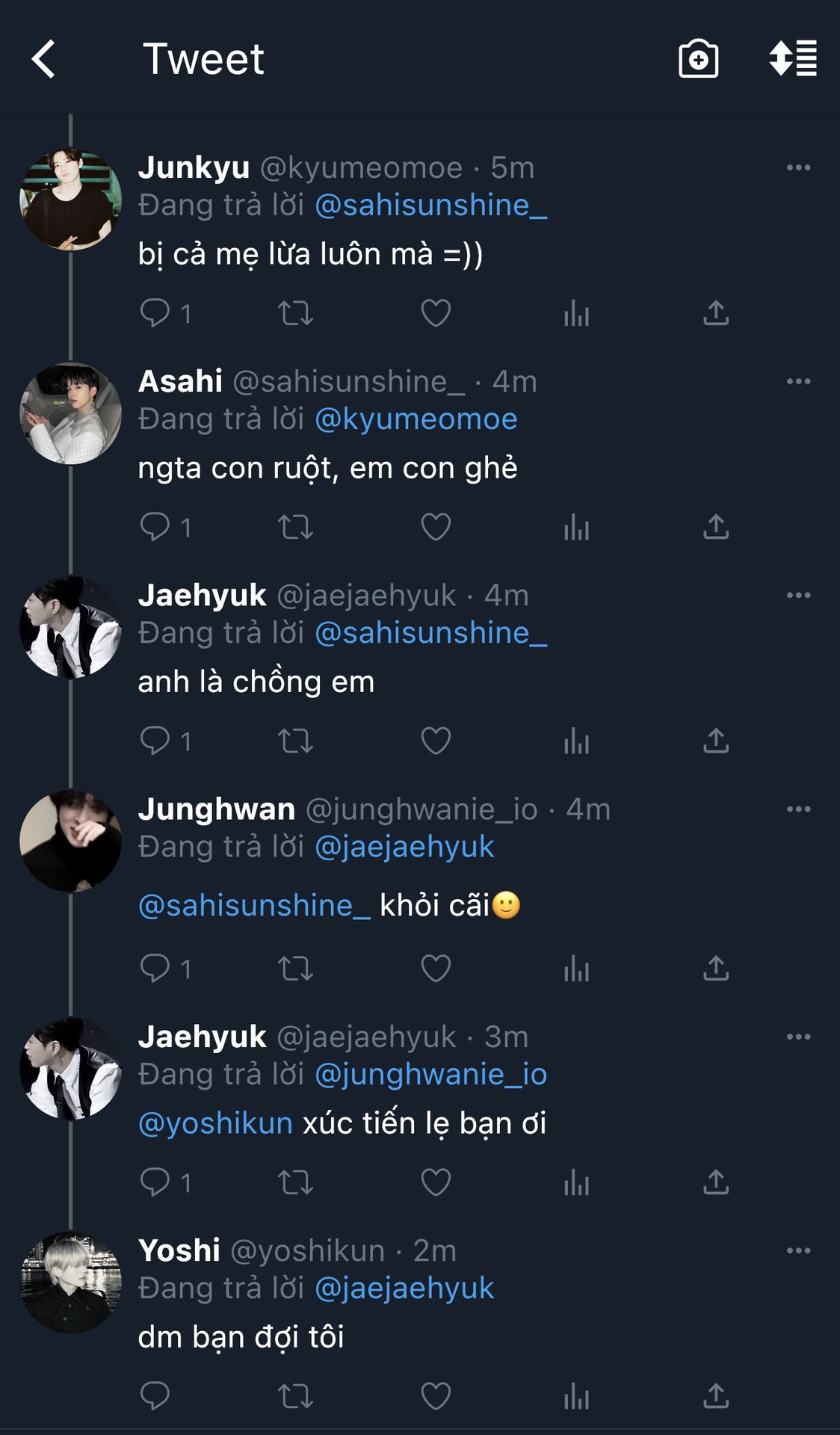Screen dimensions: 840x1435
Task: Open the more menu on Junkyu's tweet
Action: pos(798,167)
